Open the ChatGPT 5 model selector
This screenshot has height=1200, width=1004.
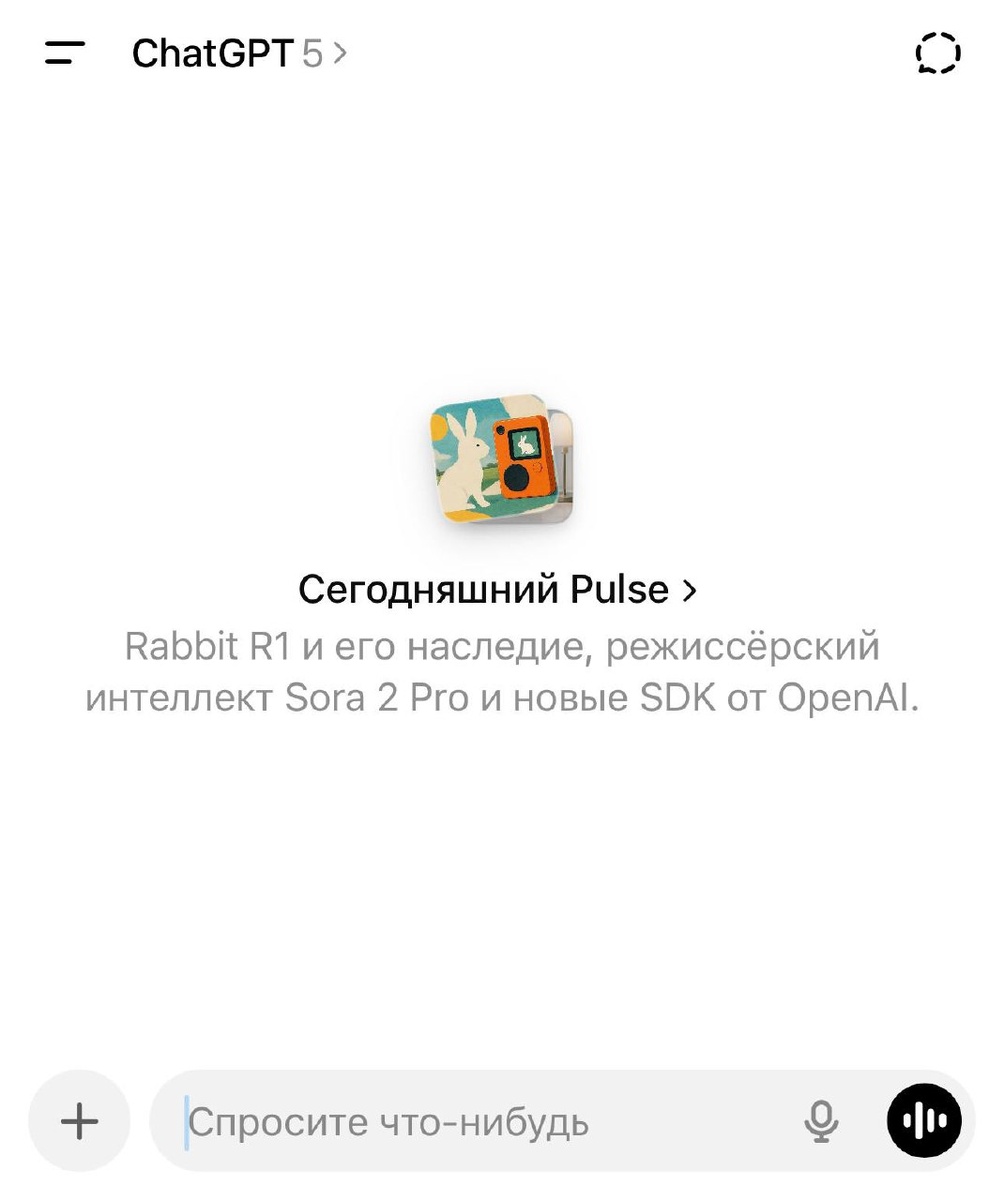238,53
